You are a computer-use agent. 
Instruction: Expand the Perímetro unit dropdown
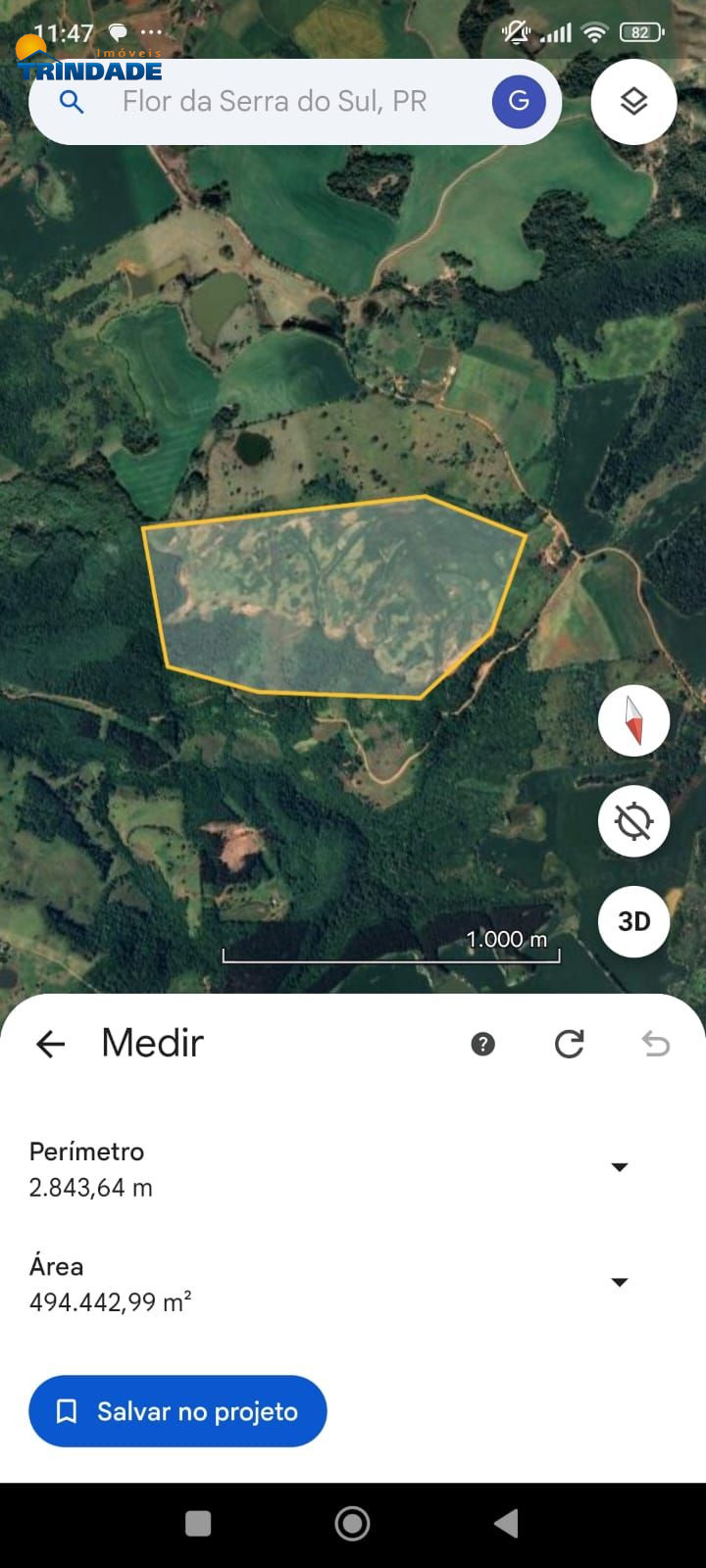point(619,1167)
